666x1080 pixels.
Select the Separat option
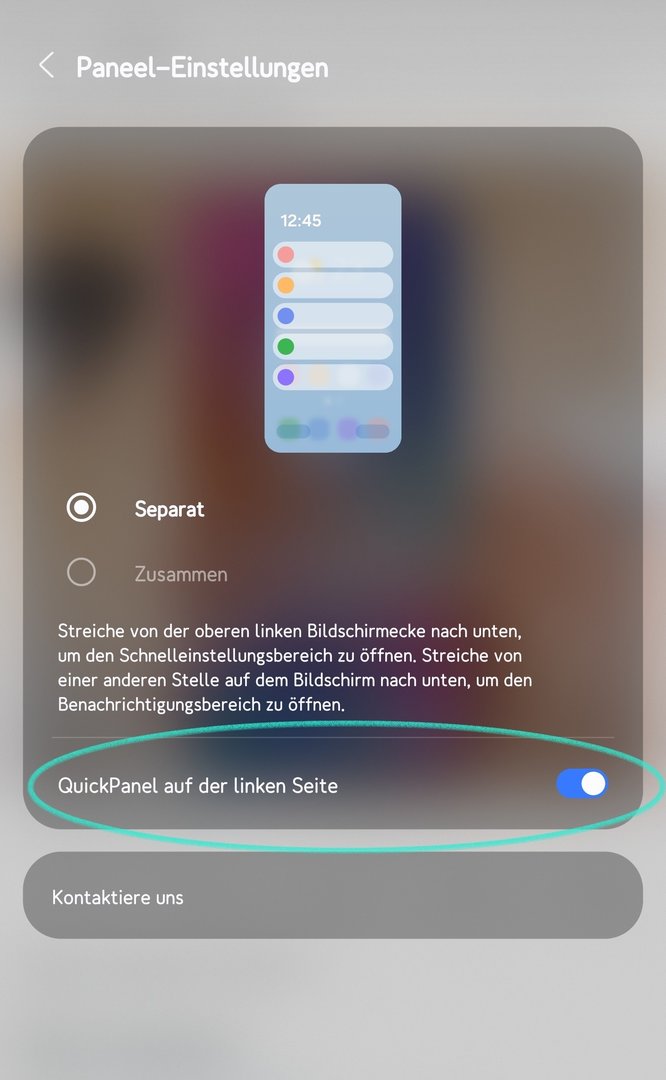tap(81, 508)
